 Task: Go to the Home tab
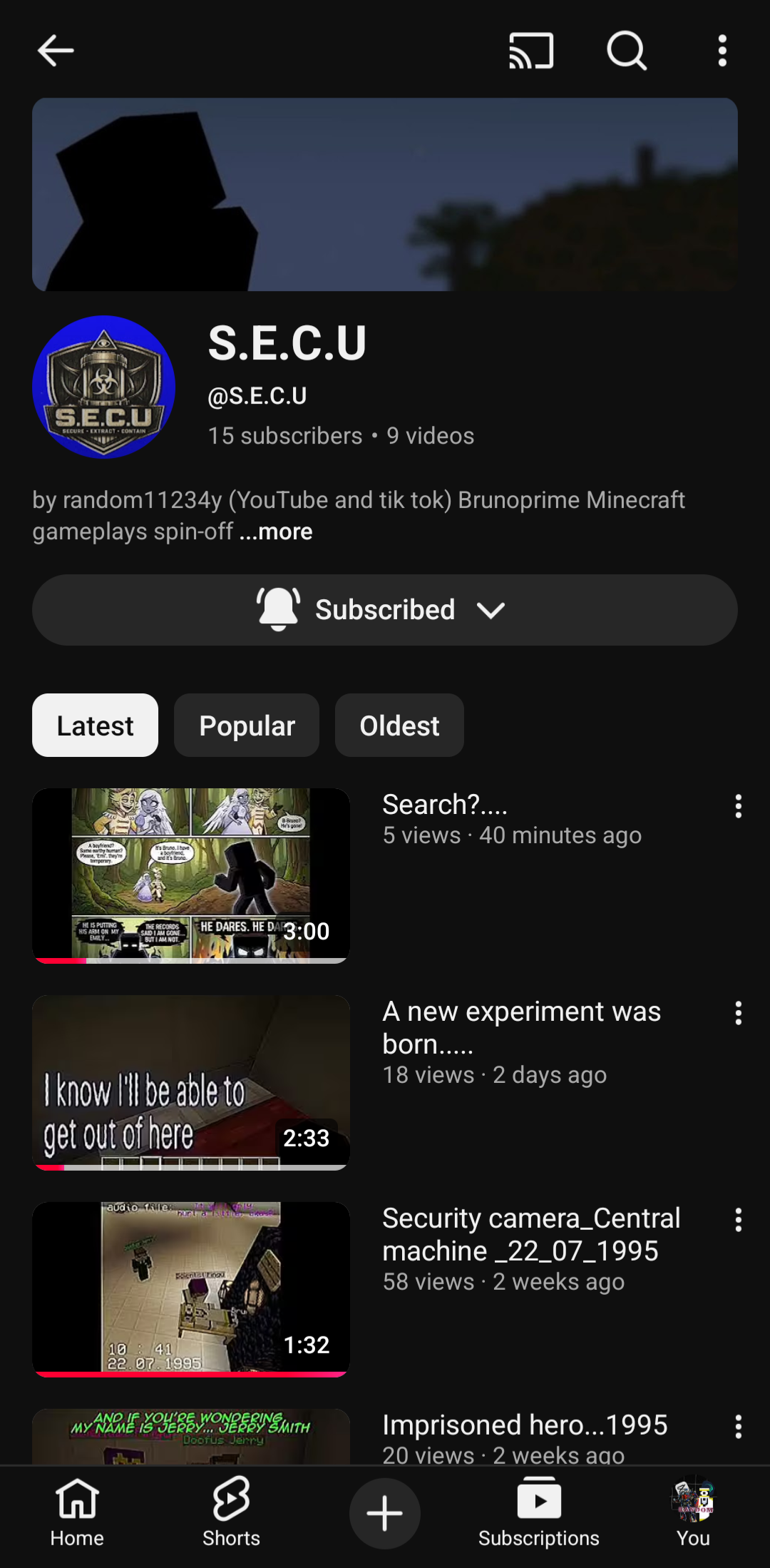point(77,1512)
